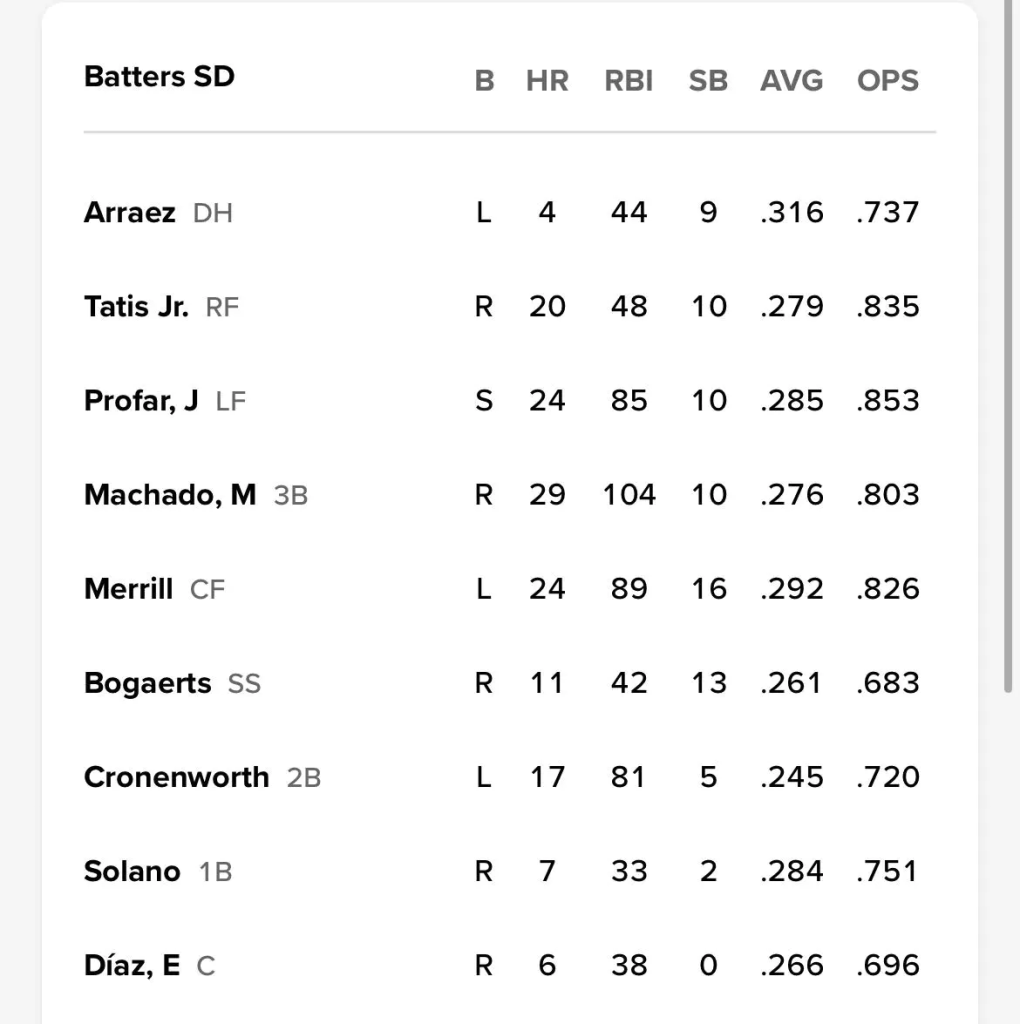This screenshot has width=1020, height=1024.
Task: Open Arraez's player page
Action: 130,213
